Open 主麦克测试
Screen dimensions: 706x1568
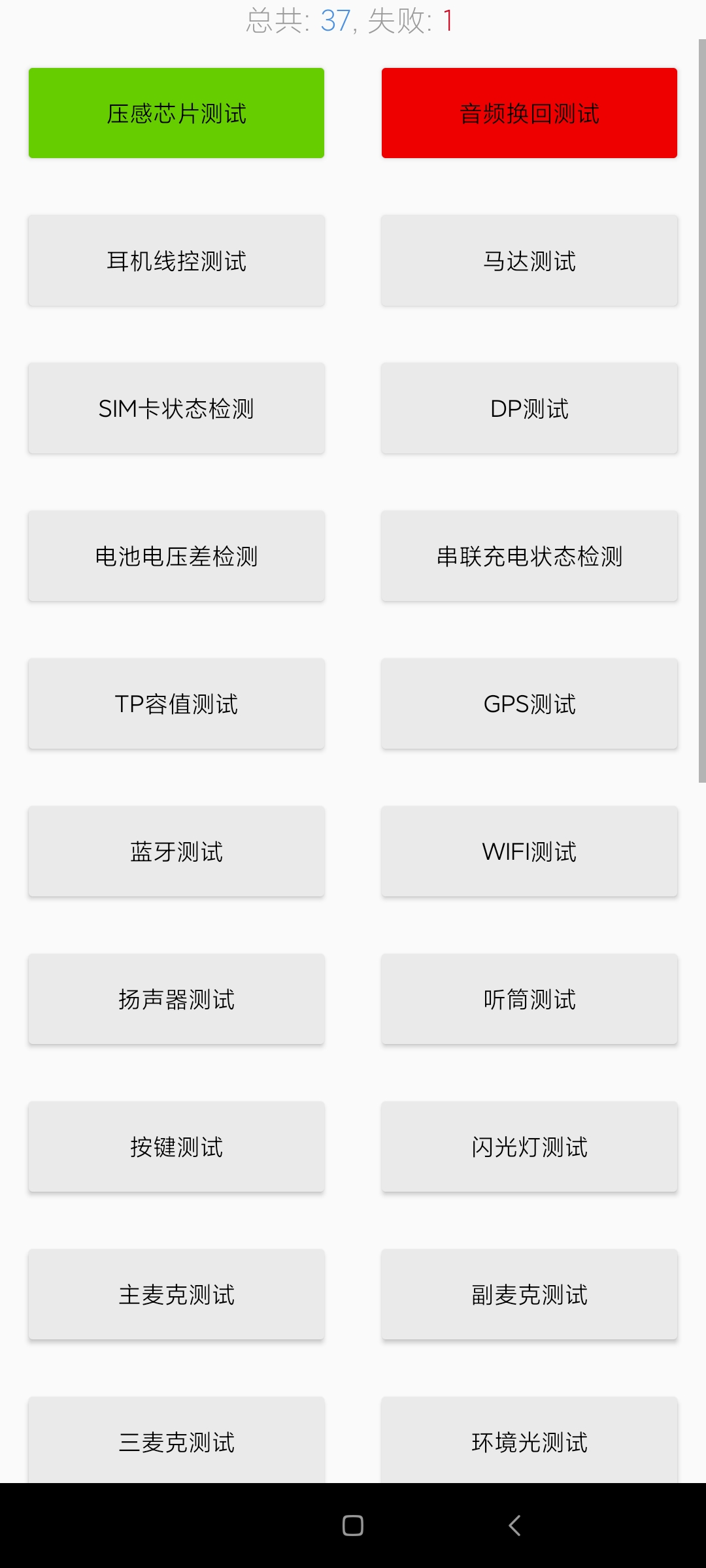176,1294
